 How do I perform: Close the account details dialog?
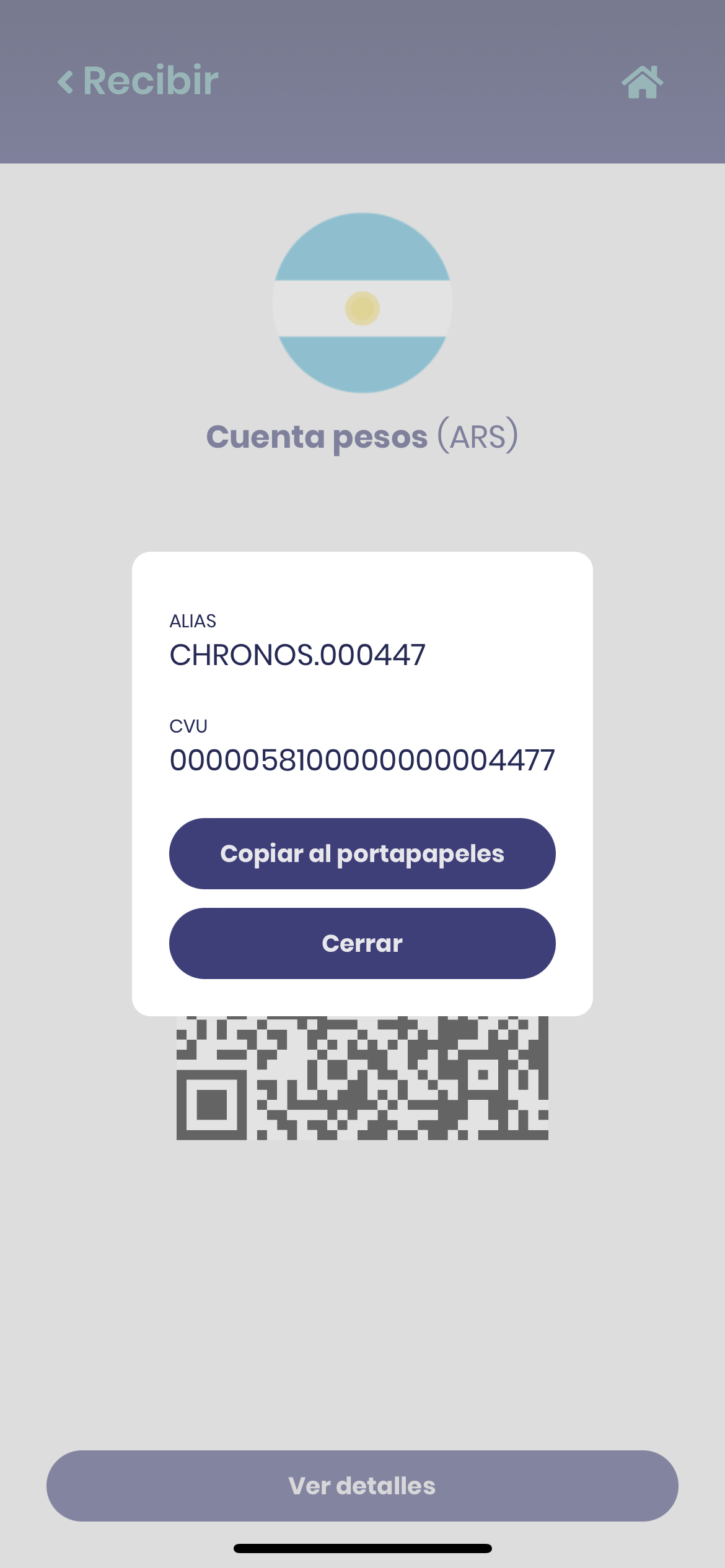[362, 943]
